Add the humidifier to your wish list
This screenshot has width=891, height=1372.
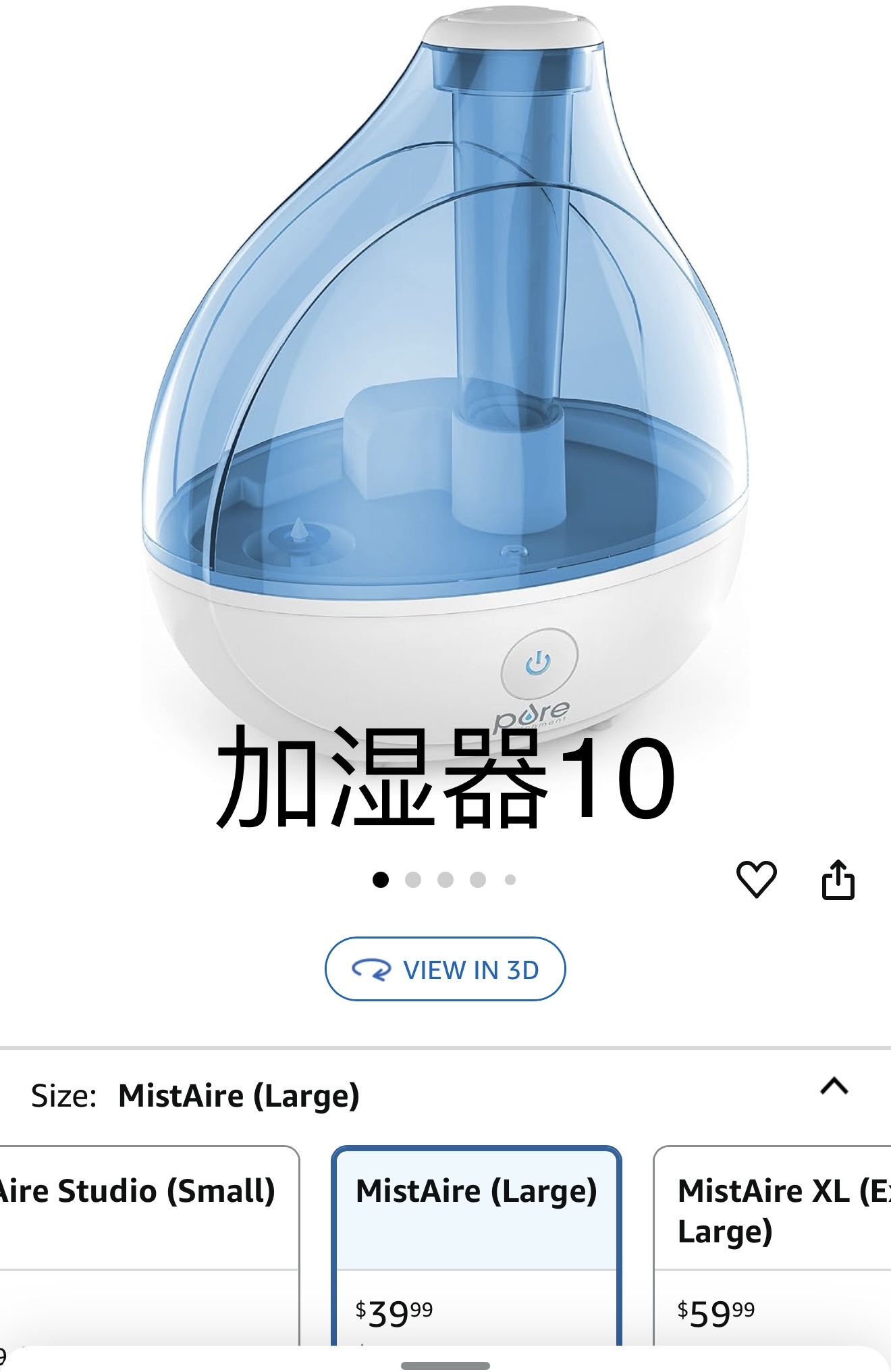(x=755, y=879)
